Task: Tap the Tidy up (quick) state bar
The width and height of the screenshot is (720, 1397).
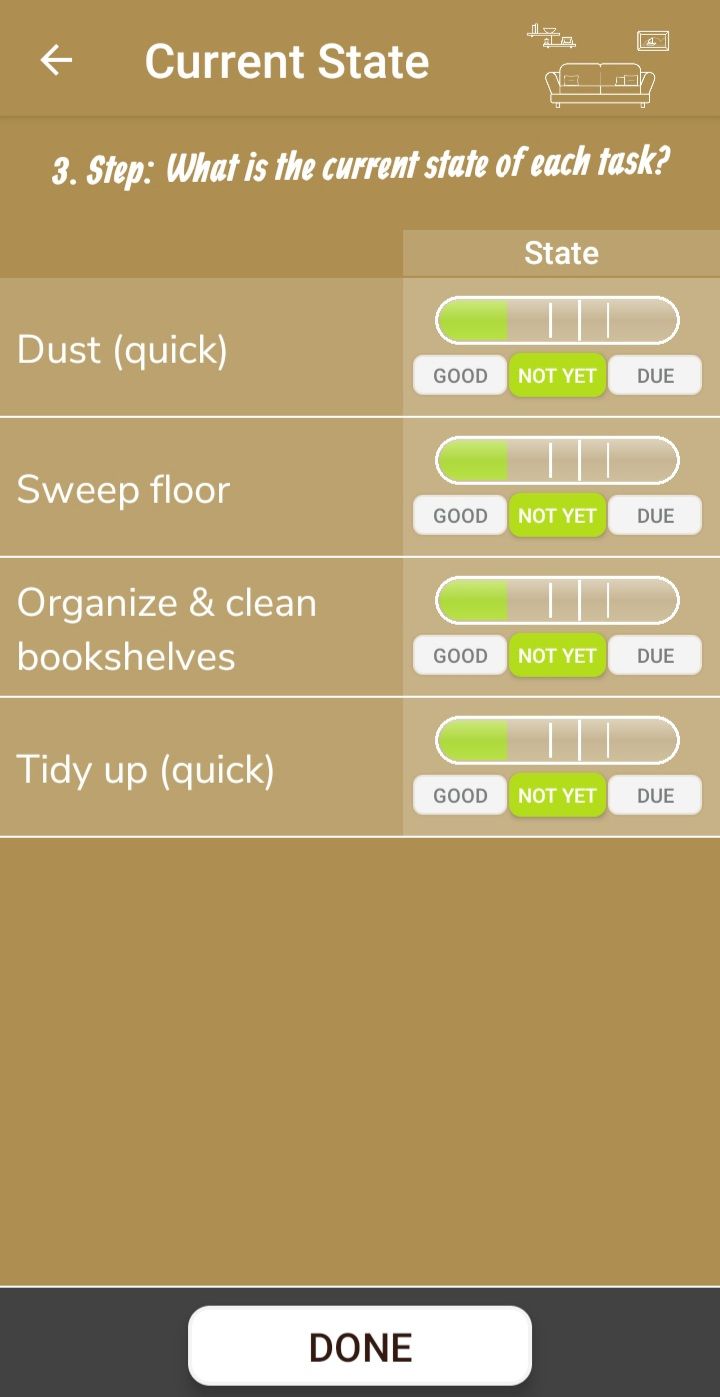Action: coord(557,739)
